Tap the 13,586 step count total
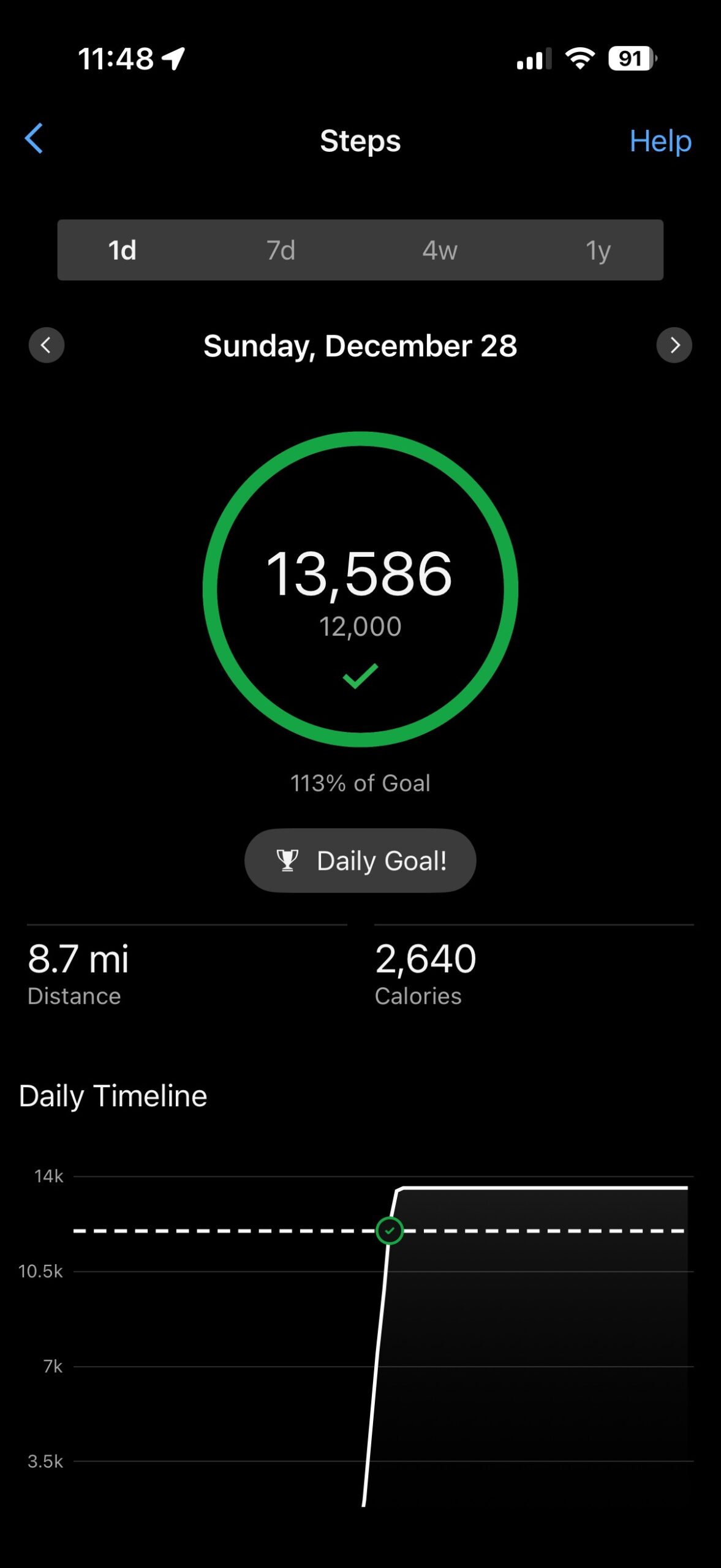Image resolution: width=721 pixels, height=1568 pixels. (x=360, y=573)
